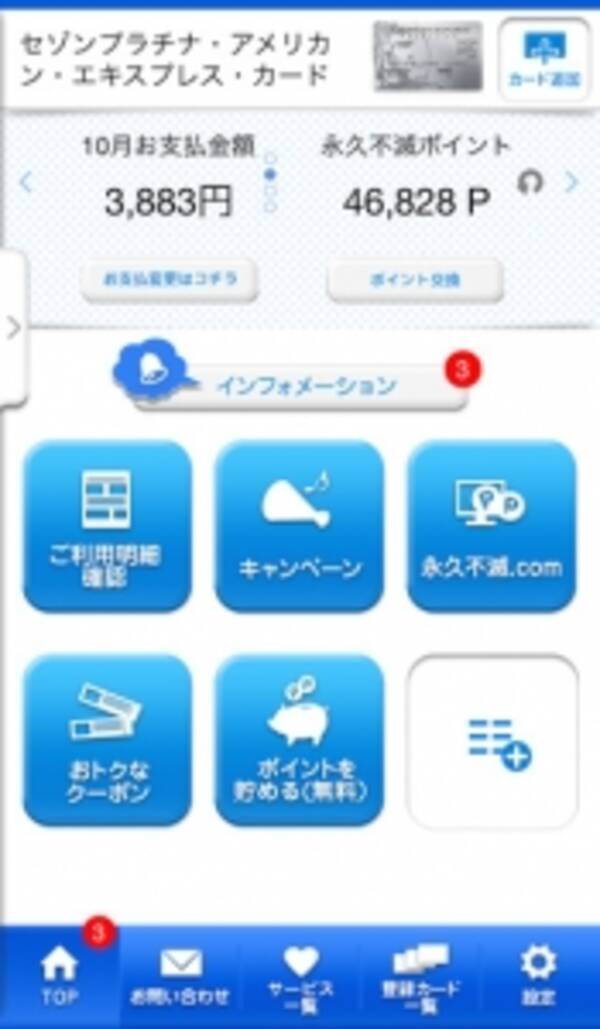Add a new shortcut tile
Image resolution: width=600 pixels, height=1029 pixels.
[x=492, y=742]
